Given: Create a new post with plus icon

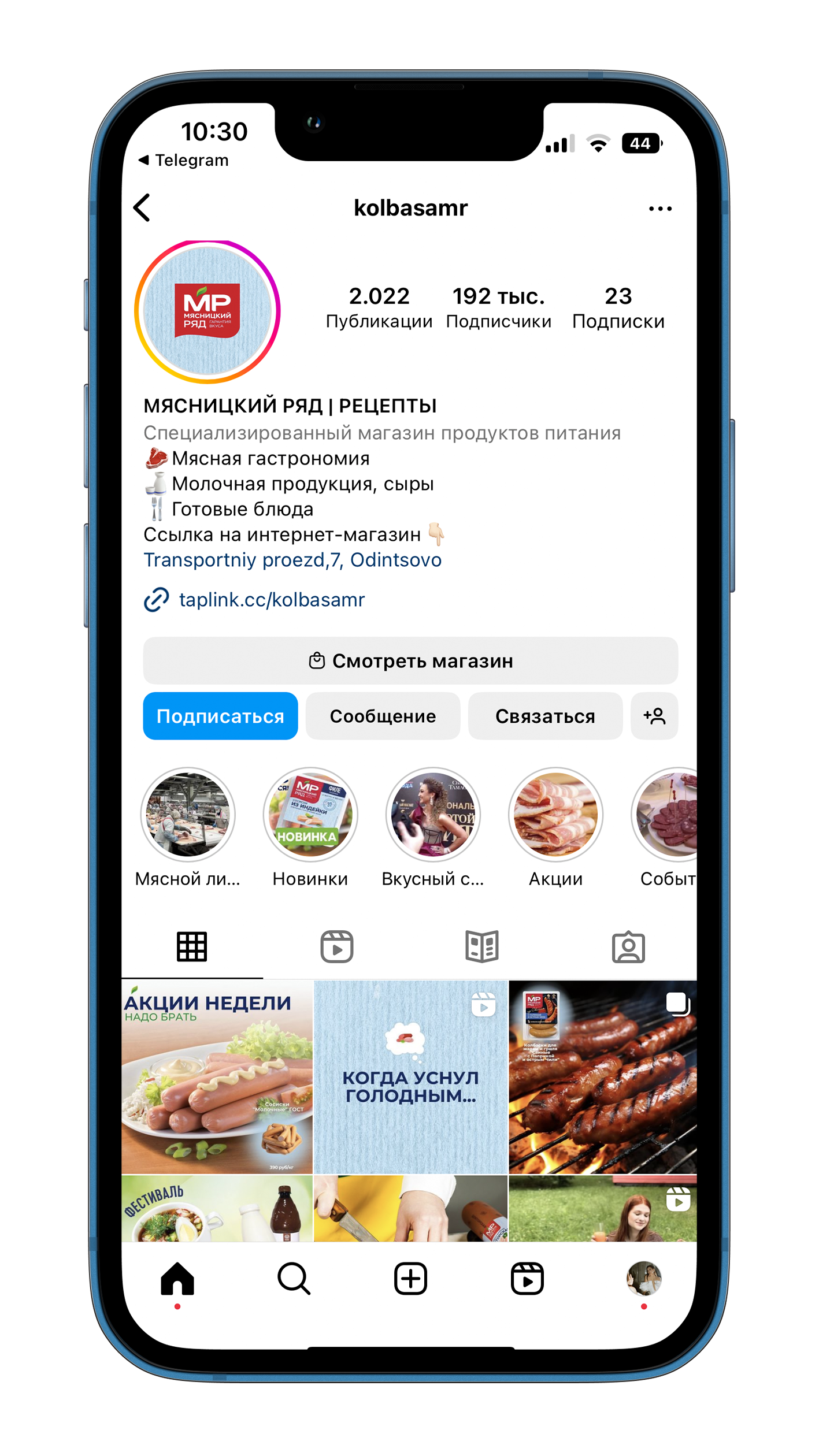Looking at the screenshot, I should [410, 1278].
